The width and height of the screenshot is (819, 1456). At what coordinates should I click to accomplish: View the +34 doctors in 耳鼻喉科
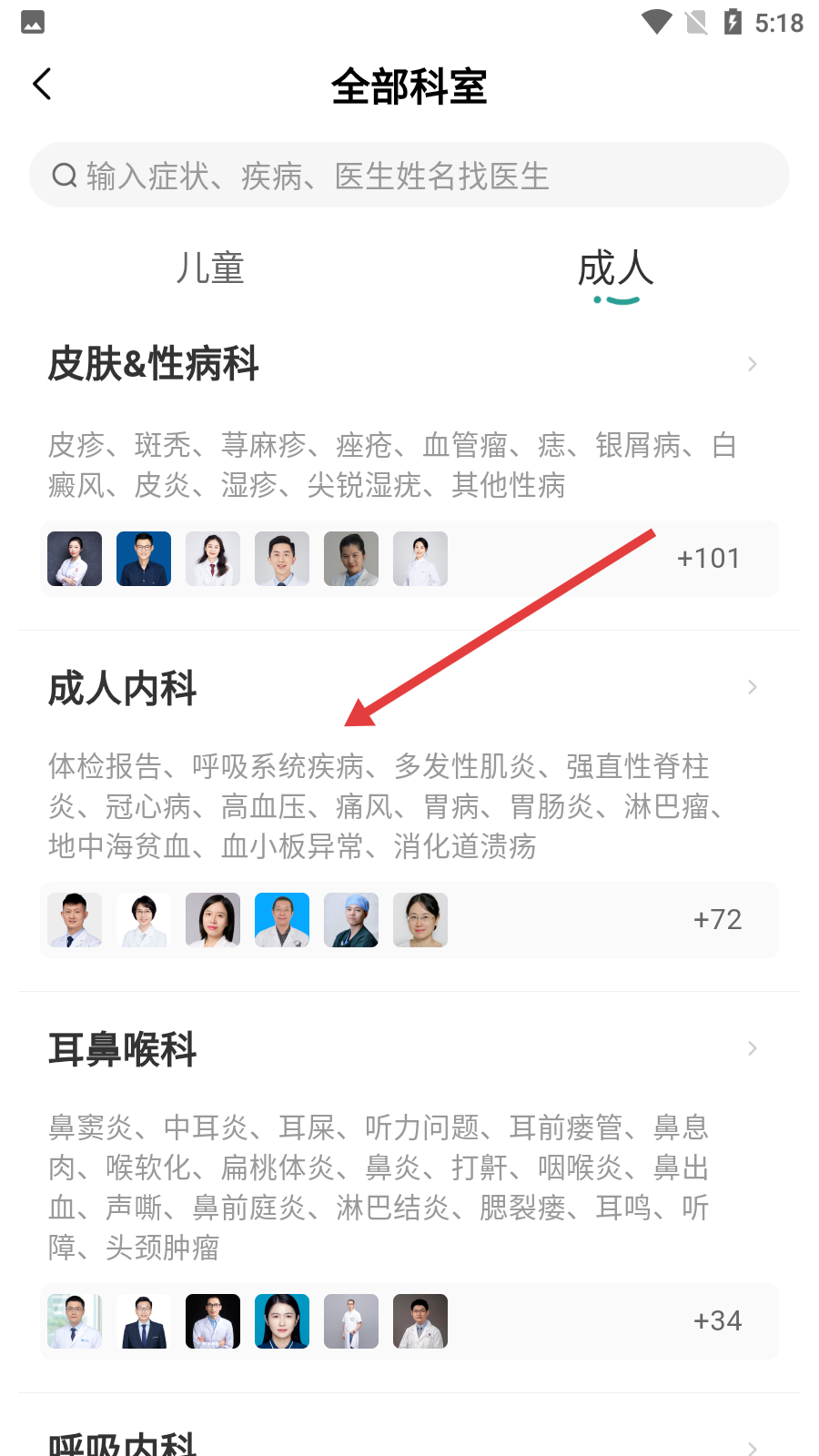(x=717, y=1320)
